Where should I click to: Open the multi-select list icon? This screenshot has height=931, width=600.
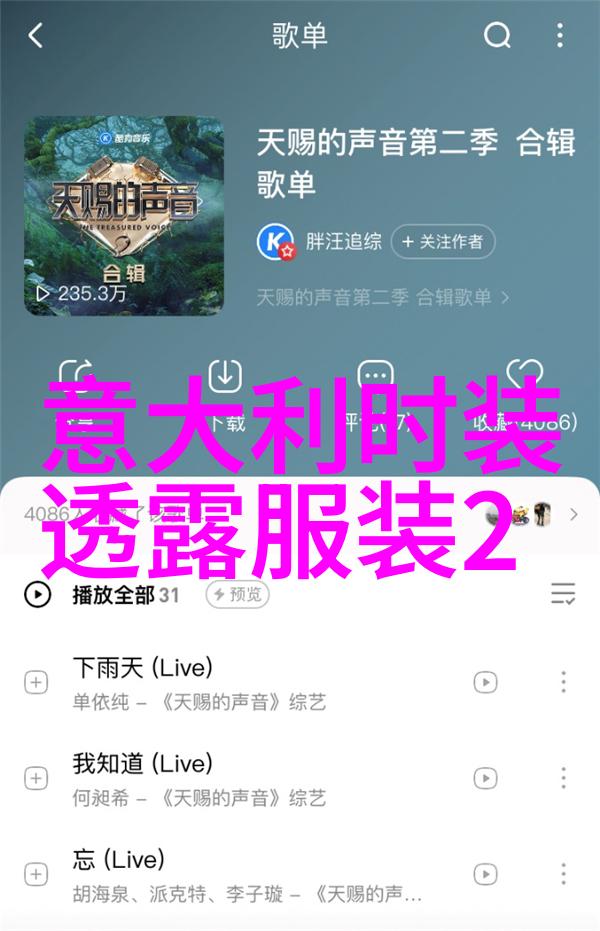click(x=563, y=595)
